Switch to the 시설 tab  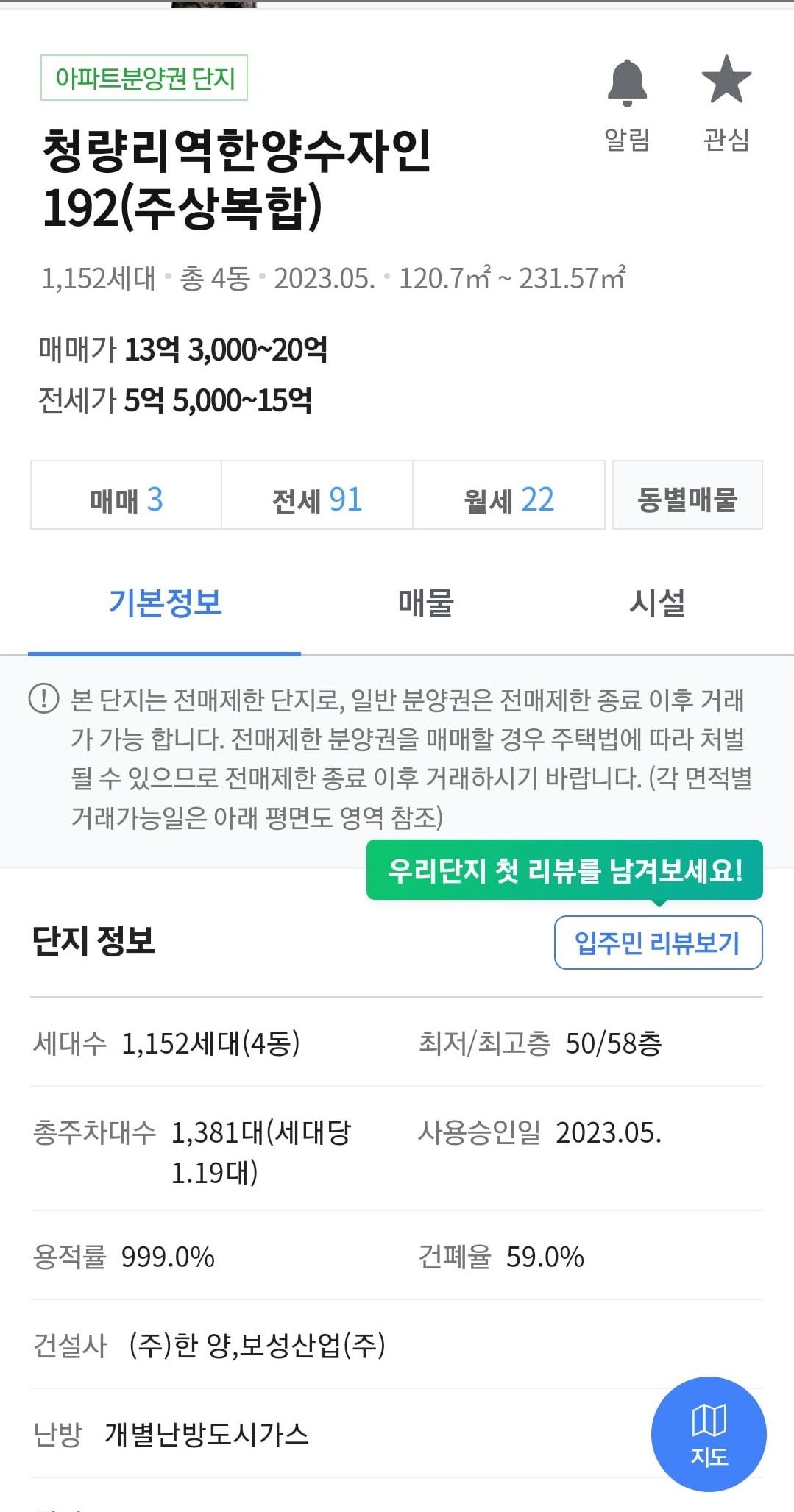[657, 603]
